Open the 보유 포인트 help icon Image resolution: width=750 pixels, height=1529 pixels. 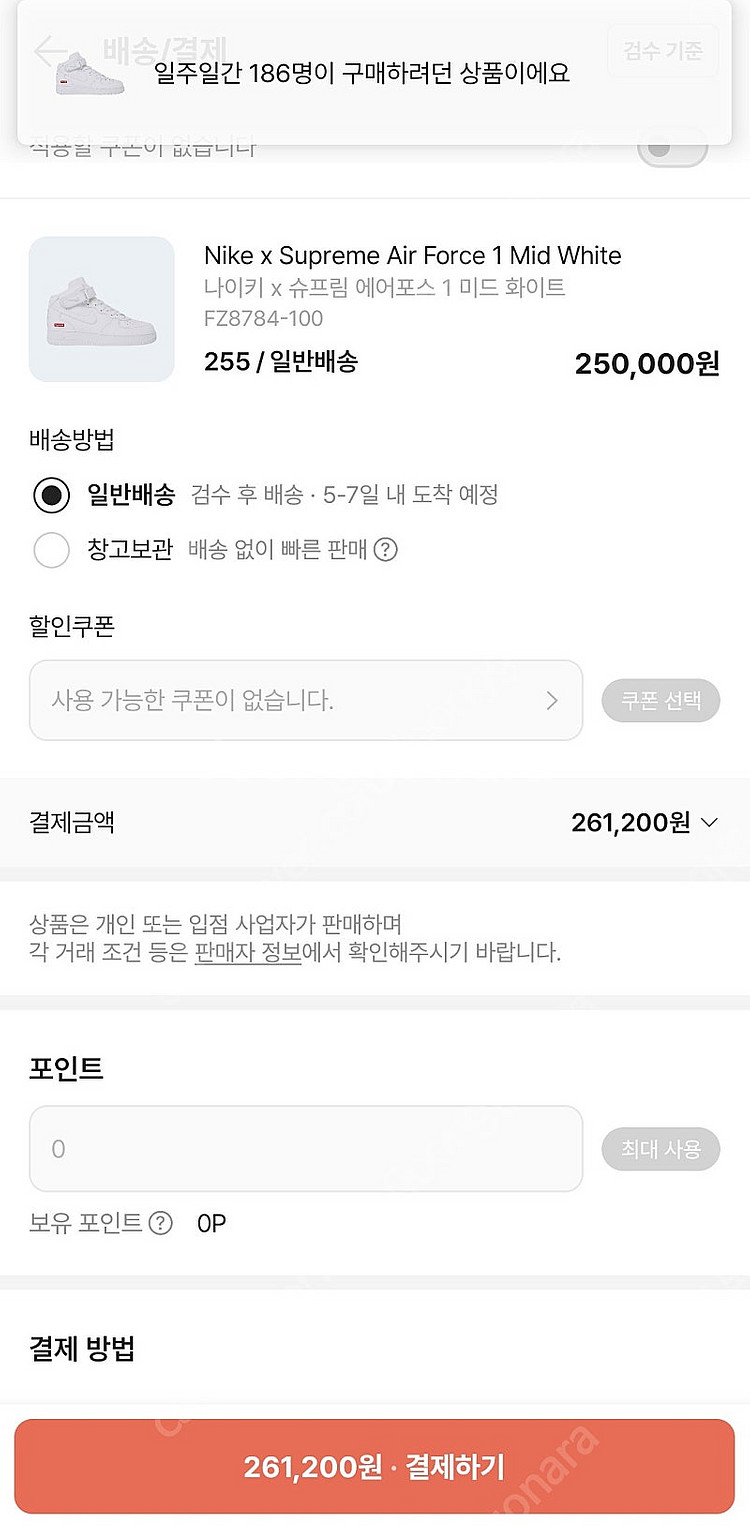[160, 1223]
